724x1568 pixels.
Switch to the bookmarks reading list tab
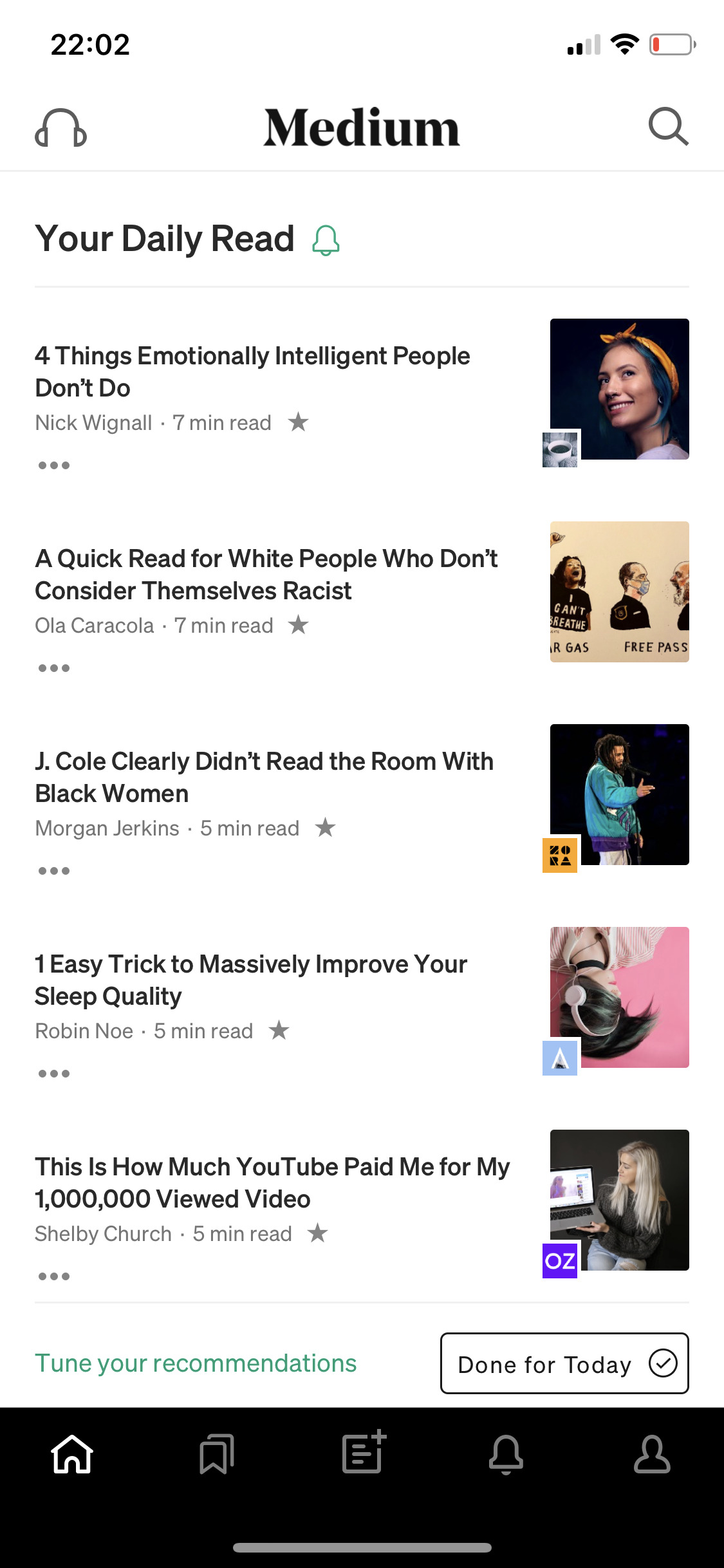pyautogui.click(x=217, y=1454)
